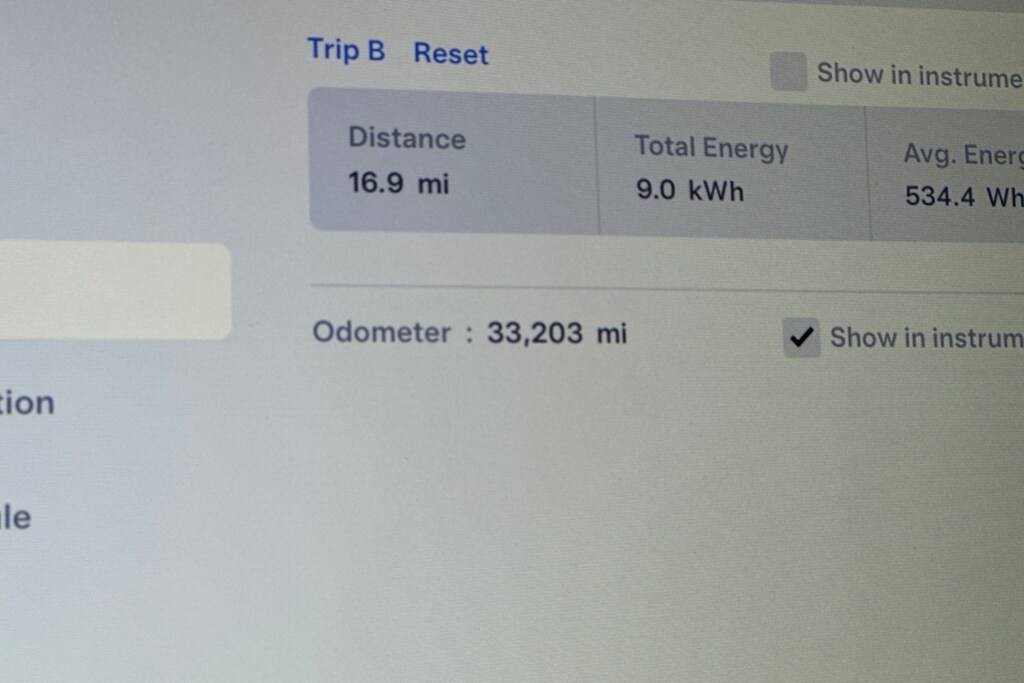Viewport: 1024px width, 683px height.
Task: Uncheck the Odometer show in instrument checkbox
Action: coord(801,338)
